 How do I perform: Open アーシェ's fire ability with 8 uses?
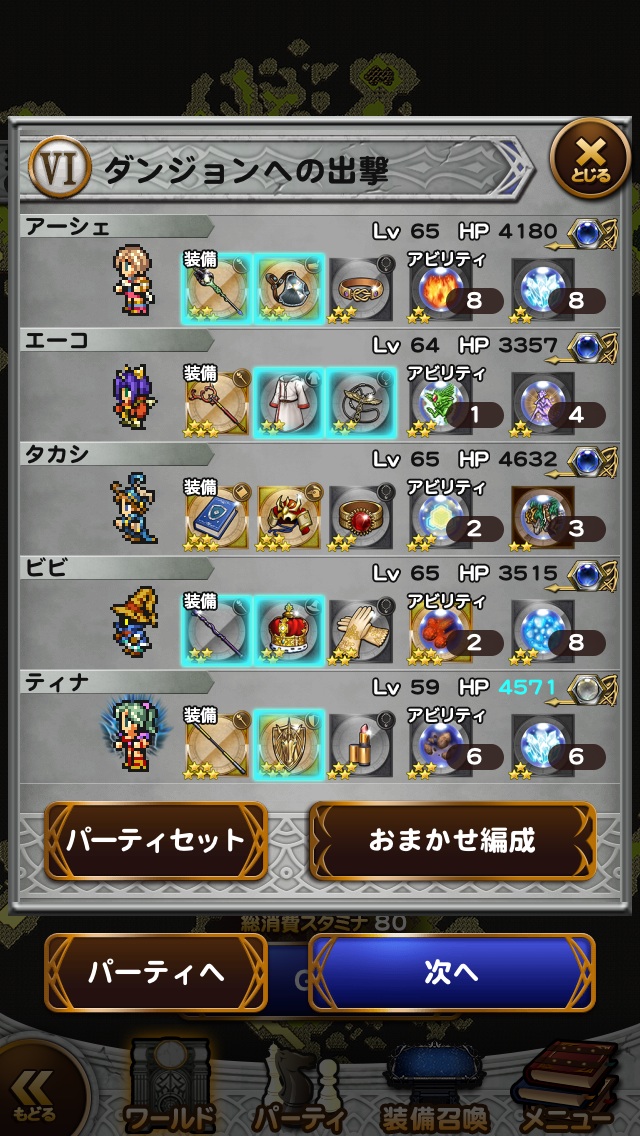point(440,290)
